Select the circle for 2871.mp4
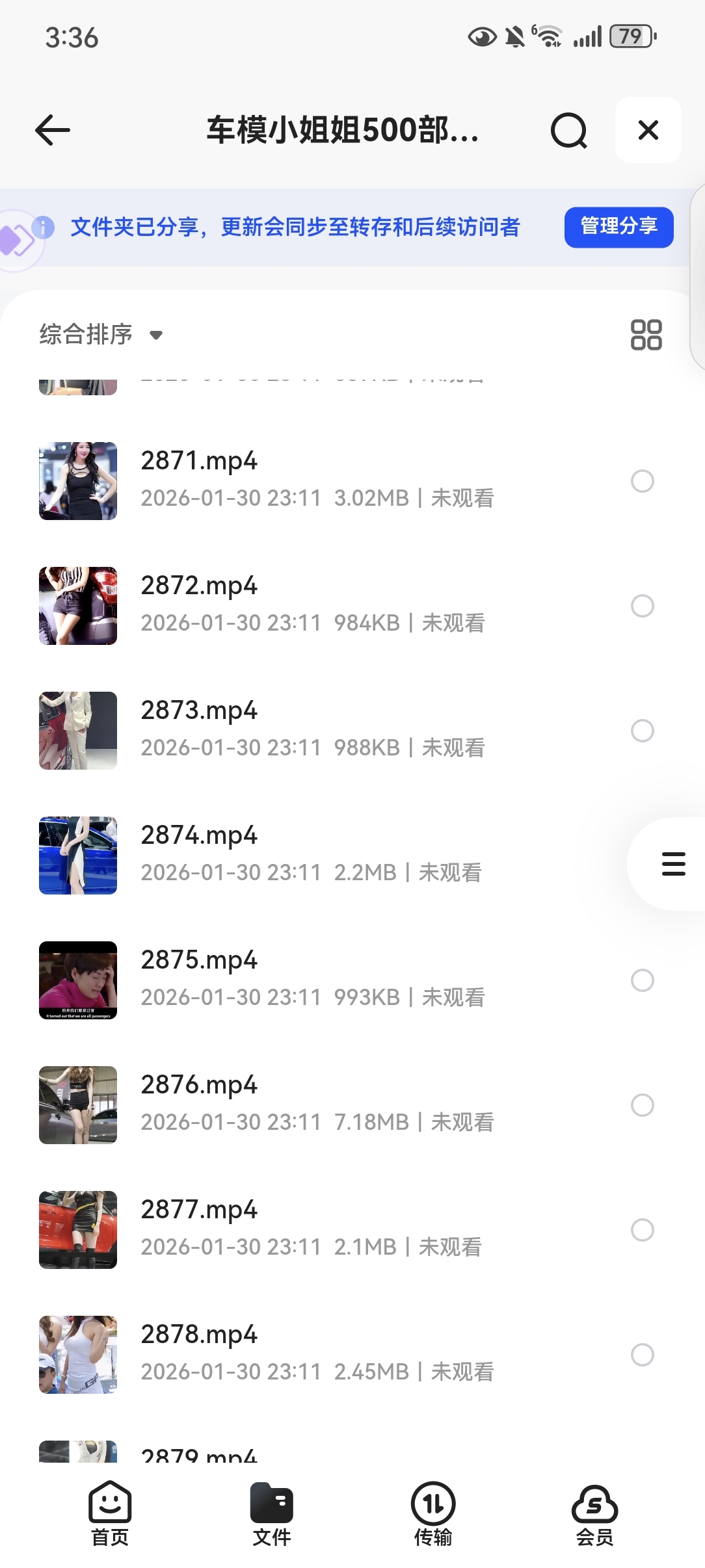 tap(643, 481)
